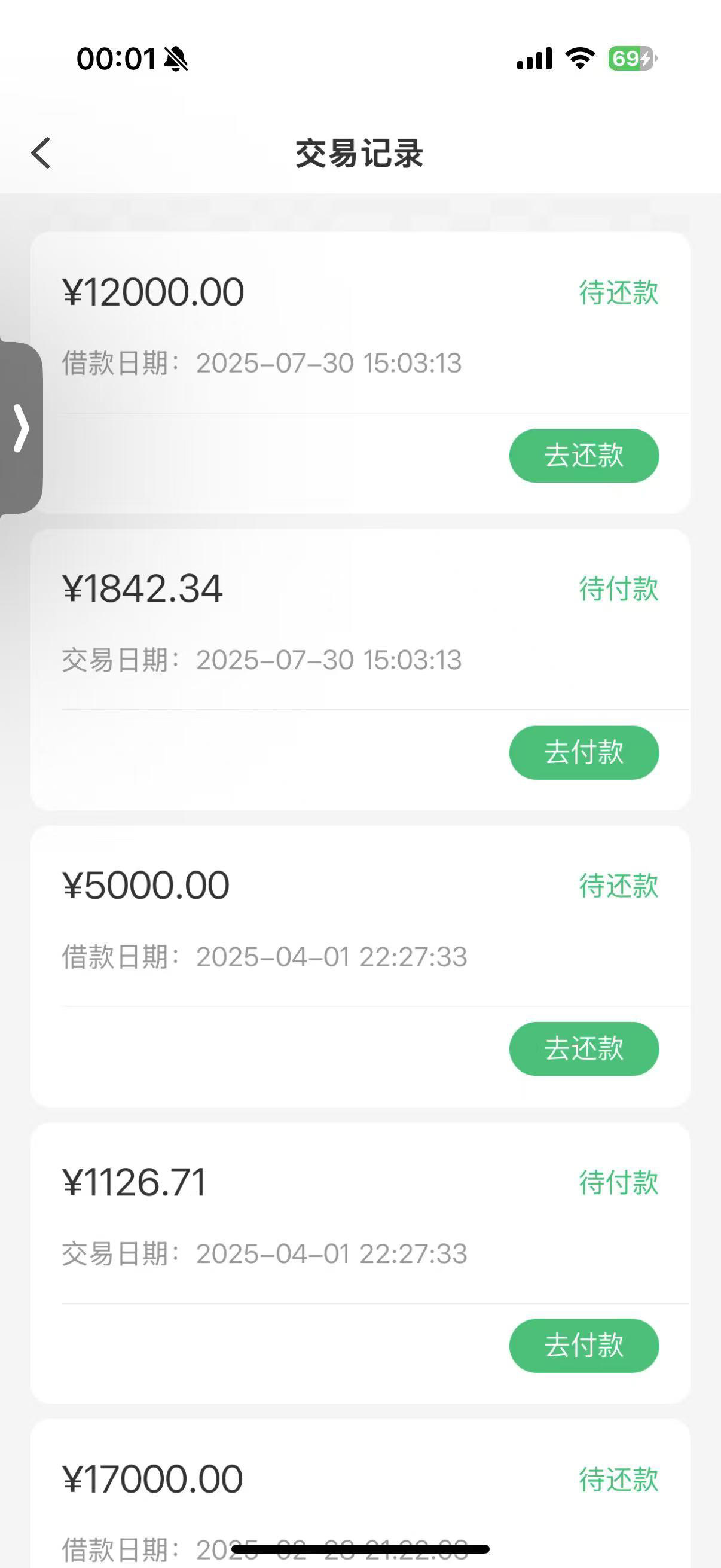Tap 去还款 for the ¥5000.00 loan
Viewport: 721px width, 1568px height.
[583, 1049]
